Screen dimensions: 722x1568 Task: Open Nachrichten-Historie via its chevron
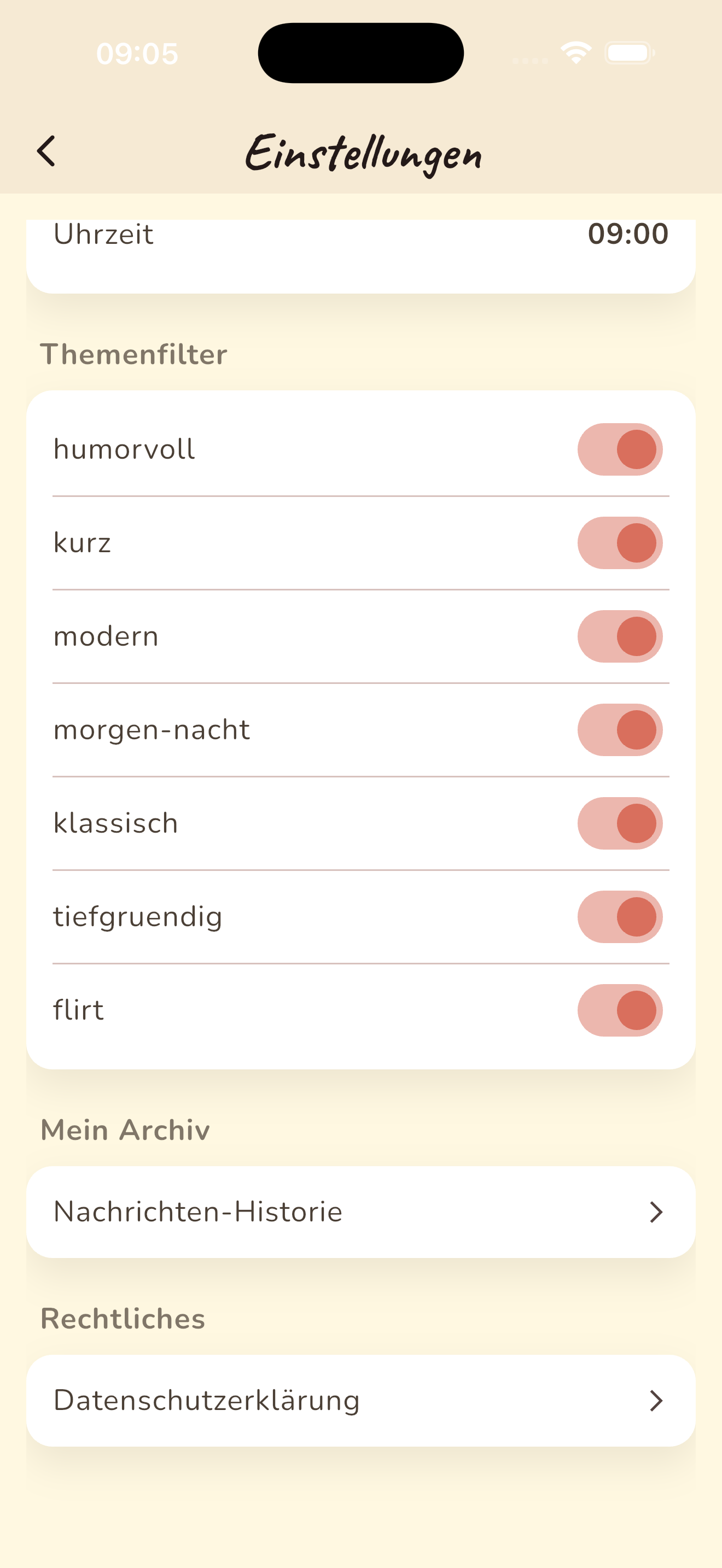coord(656,1212)
